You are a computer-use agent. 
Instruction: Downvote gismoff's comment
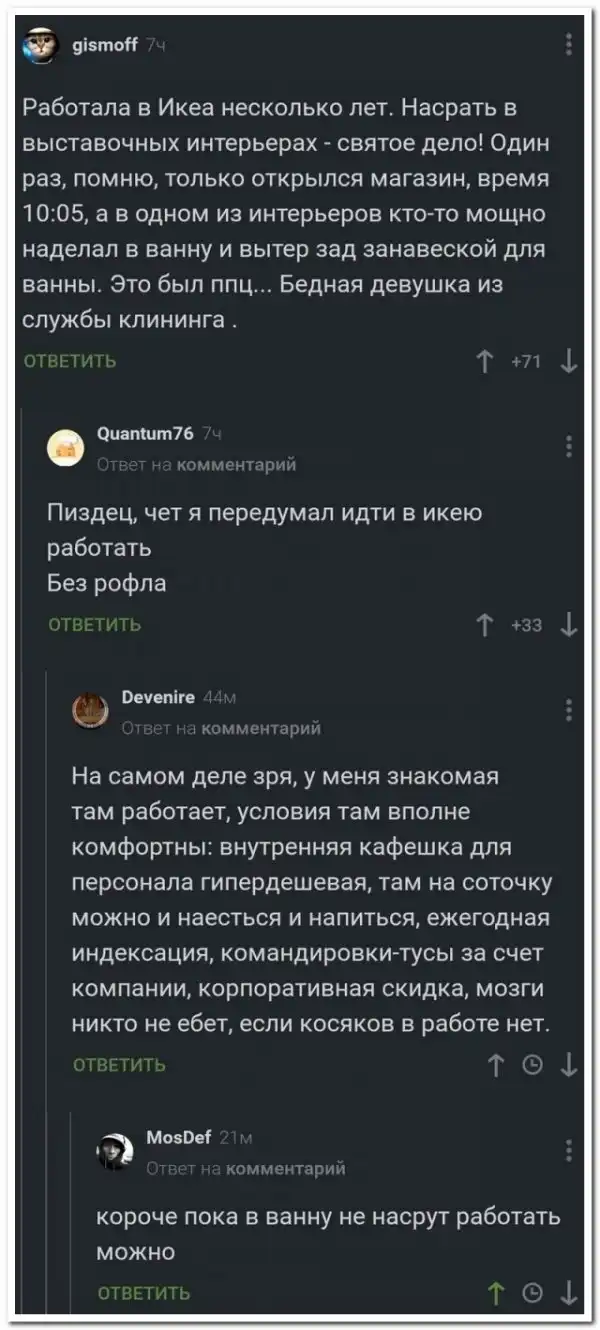569,362
